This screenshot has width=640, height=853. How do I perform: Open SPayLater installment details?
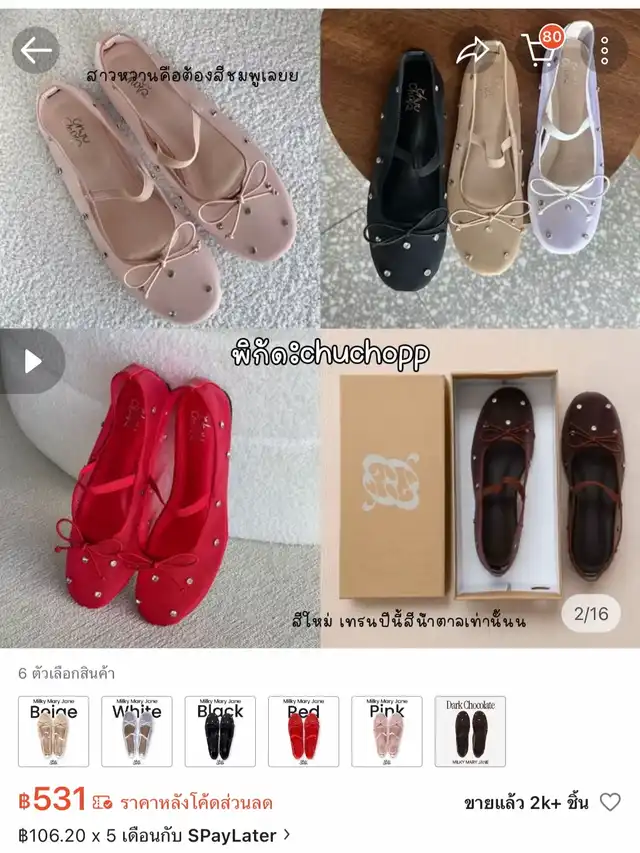tap(155, 835)
